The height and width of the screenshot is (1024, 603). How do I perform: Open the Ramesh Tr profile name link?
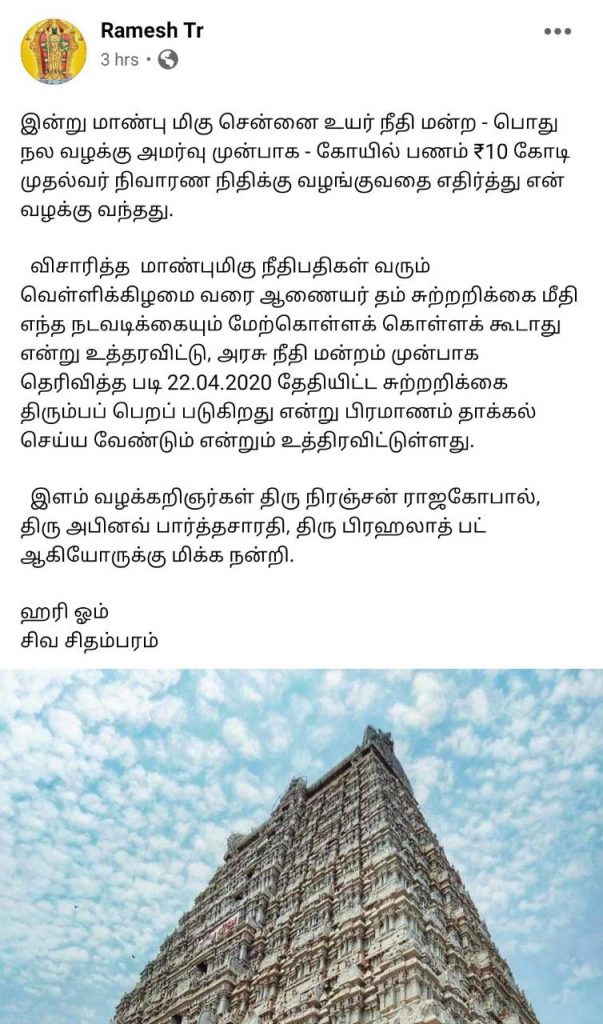[x=151, y=31]
